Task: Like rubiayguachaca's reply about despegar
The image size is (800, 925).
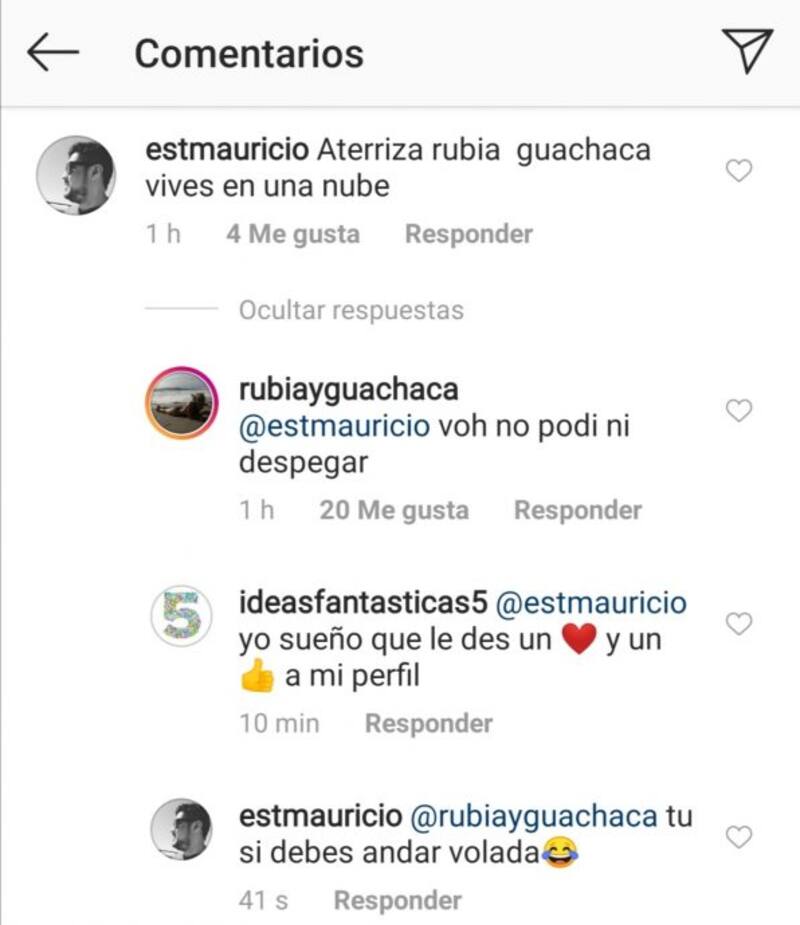Action: click(738, 411)
